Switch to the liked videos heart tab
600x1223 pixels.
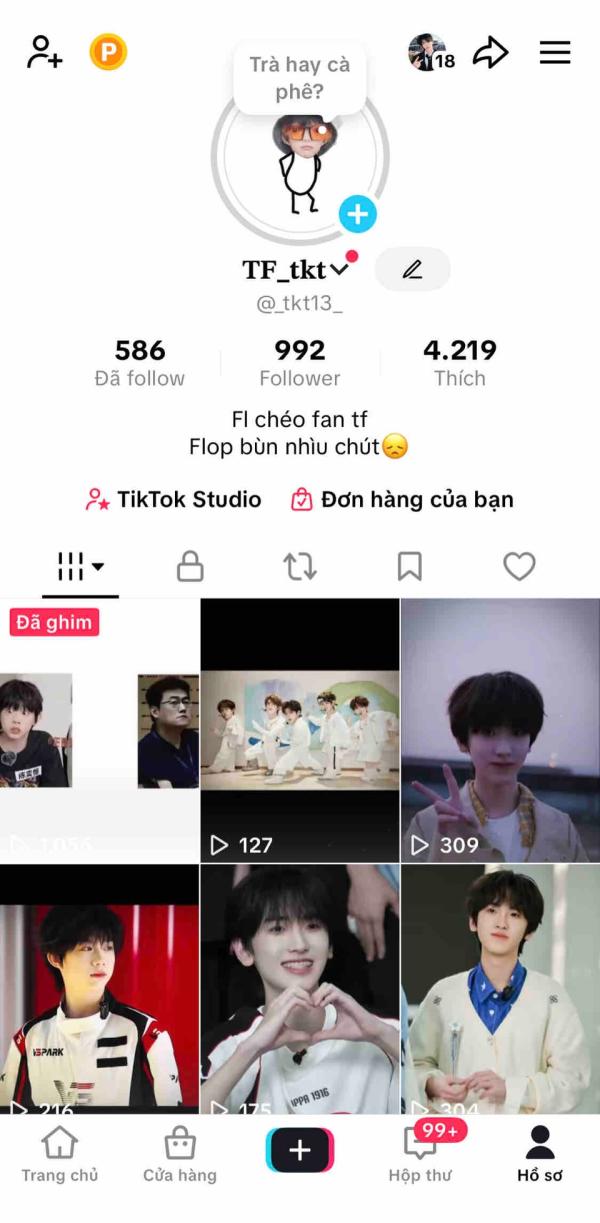point(519,567)
